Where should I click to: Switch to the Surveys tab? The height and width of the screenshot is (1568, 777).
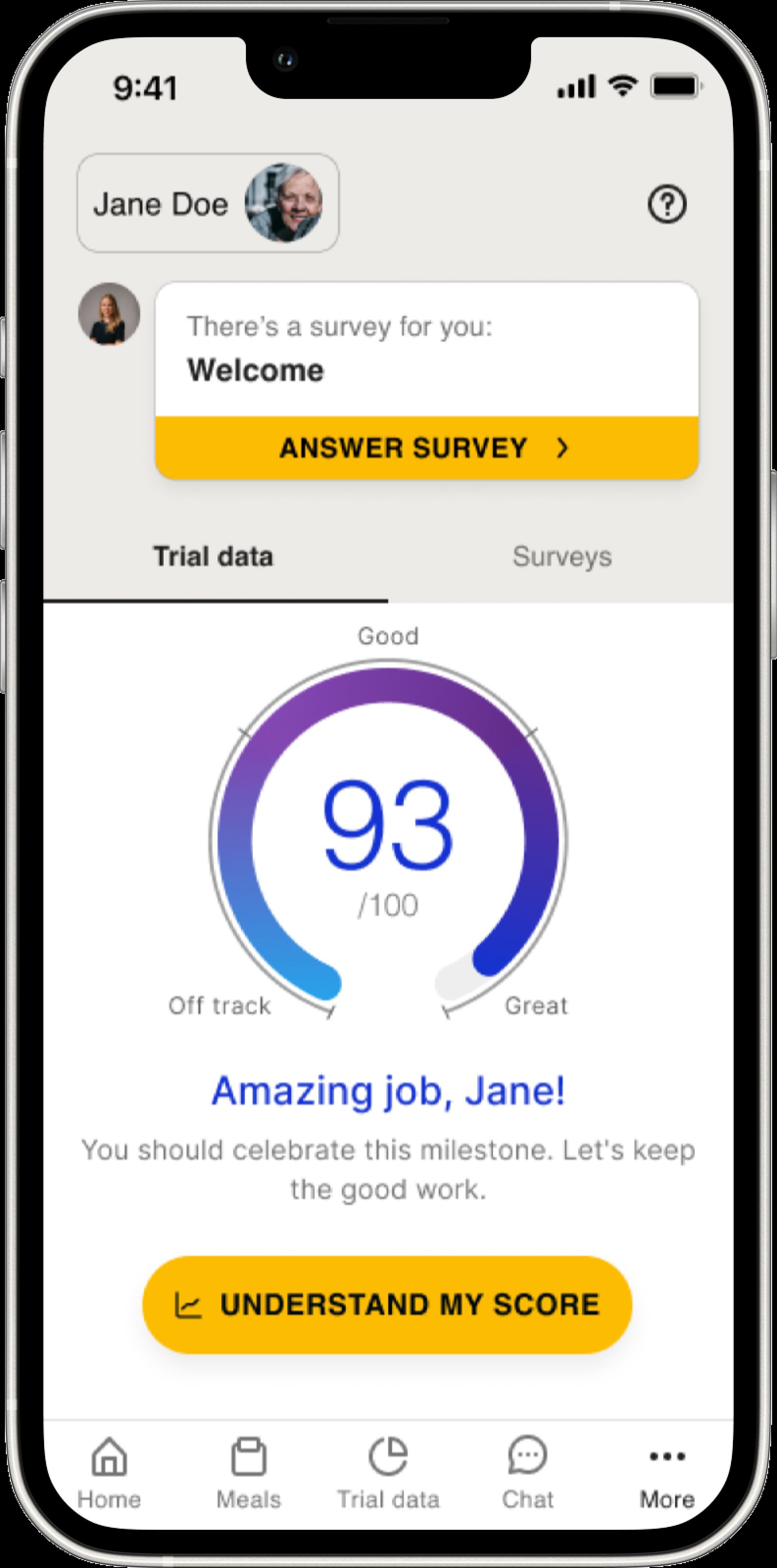[x=561, y=556]
